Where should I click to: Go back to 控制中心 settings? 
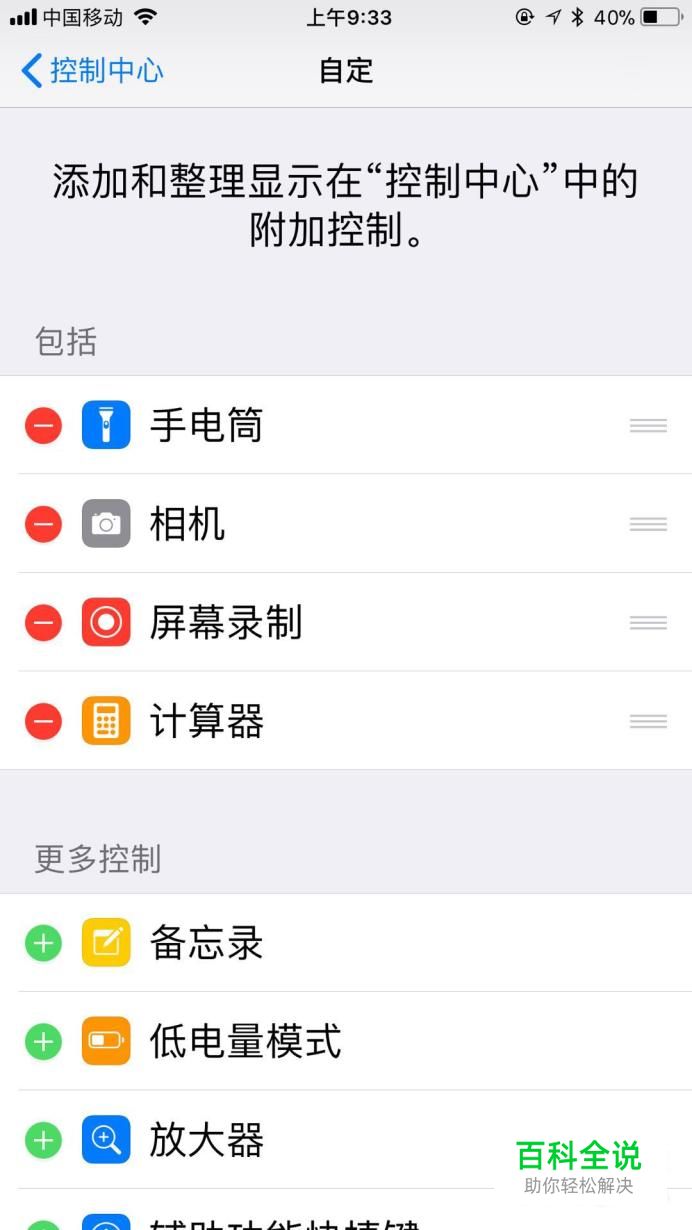point(91,71)
